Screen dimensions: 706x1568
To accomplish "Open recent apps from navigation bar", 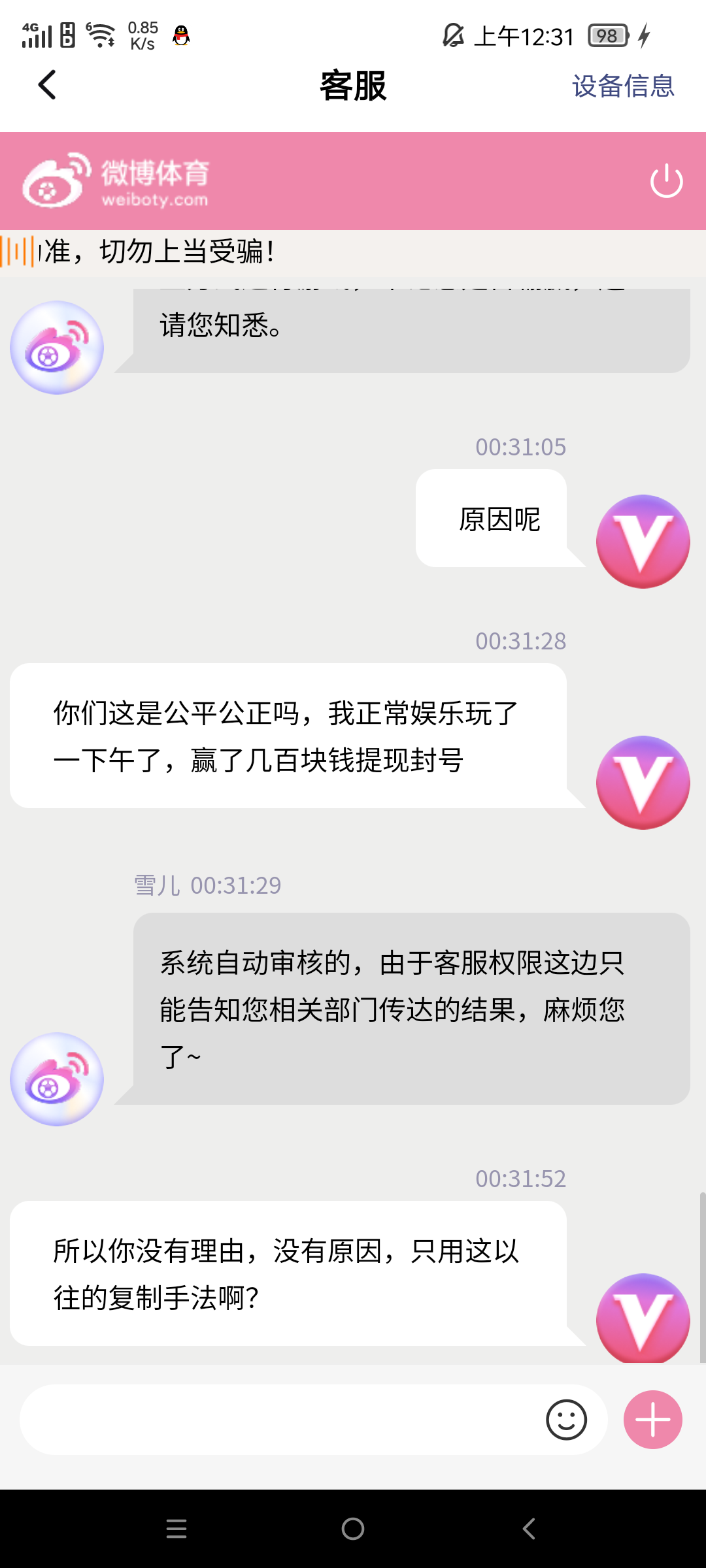I will pos(176,1529).
